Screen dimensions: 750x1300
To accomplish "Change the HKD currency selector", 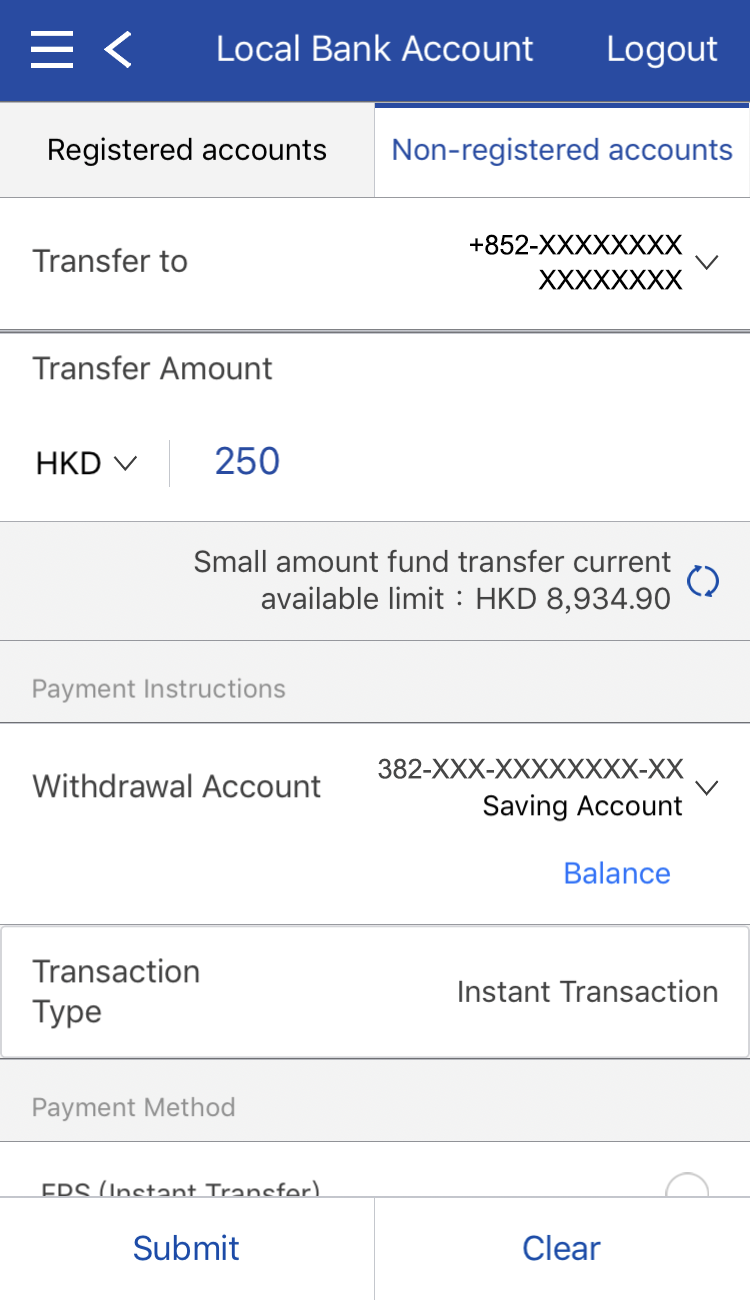I will (x=86, y=463).
